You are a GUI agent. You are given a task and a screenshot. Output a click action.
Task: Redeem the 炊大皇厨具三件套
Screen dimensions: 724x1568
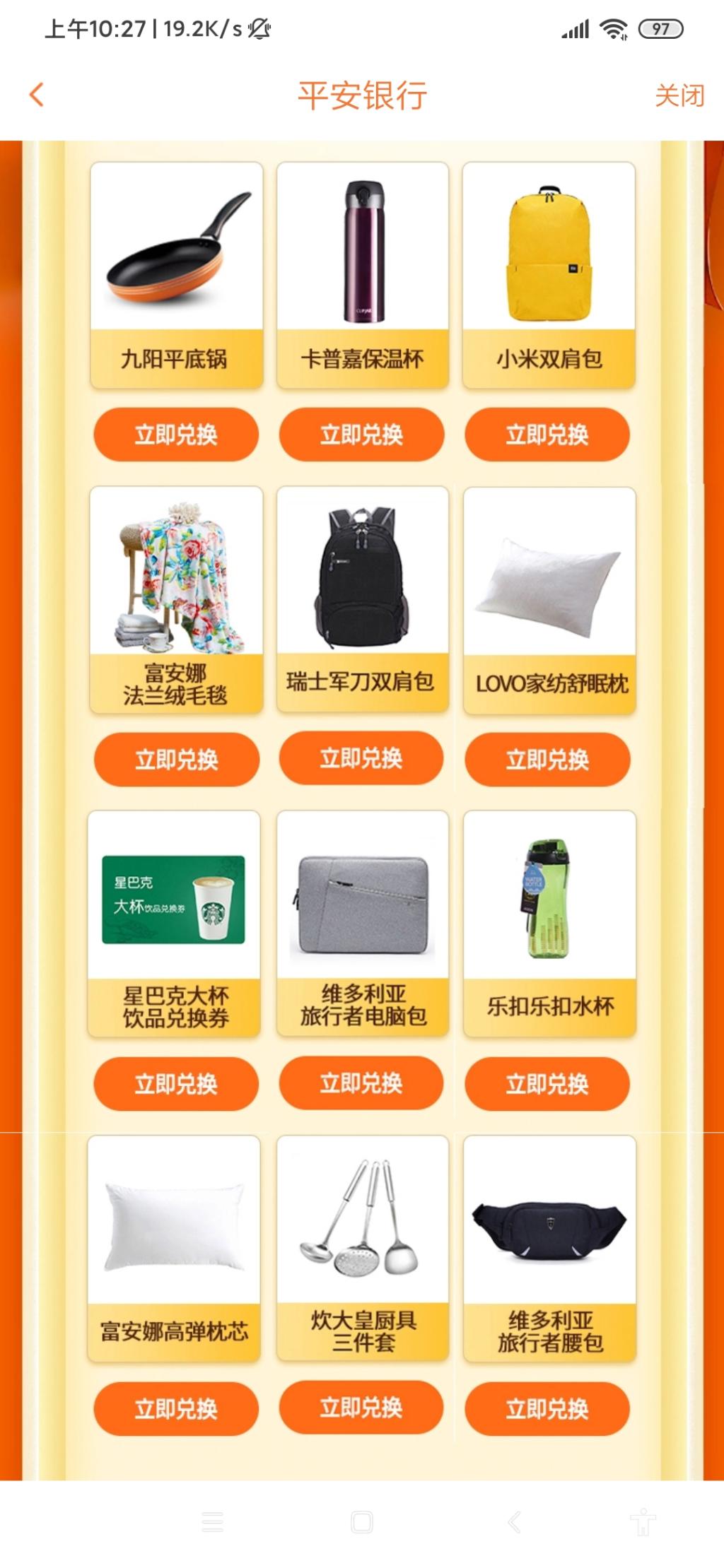click(x=361, y=1407)
